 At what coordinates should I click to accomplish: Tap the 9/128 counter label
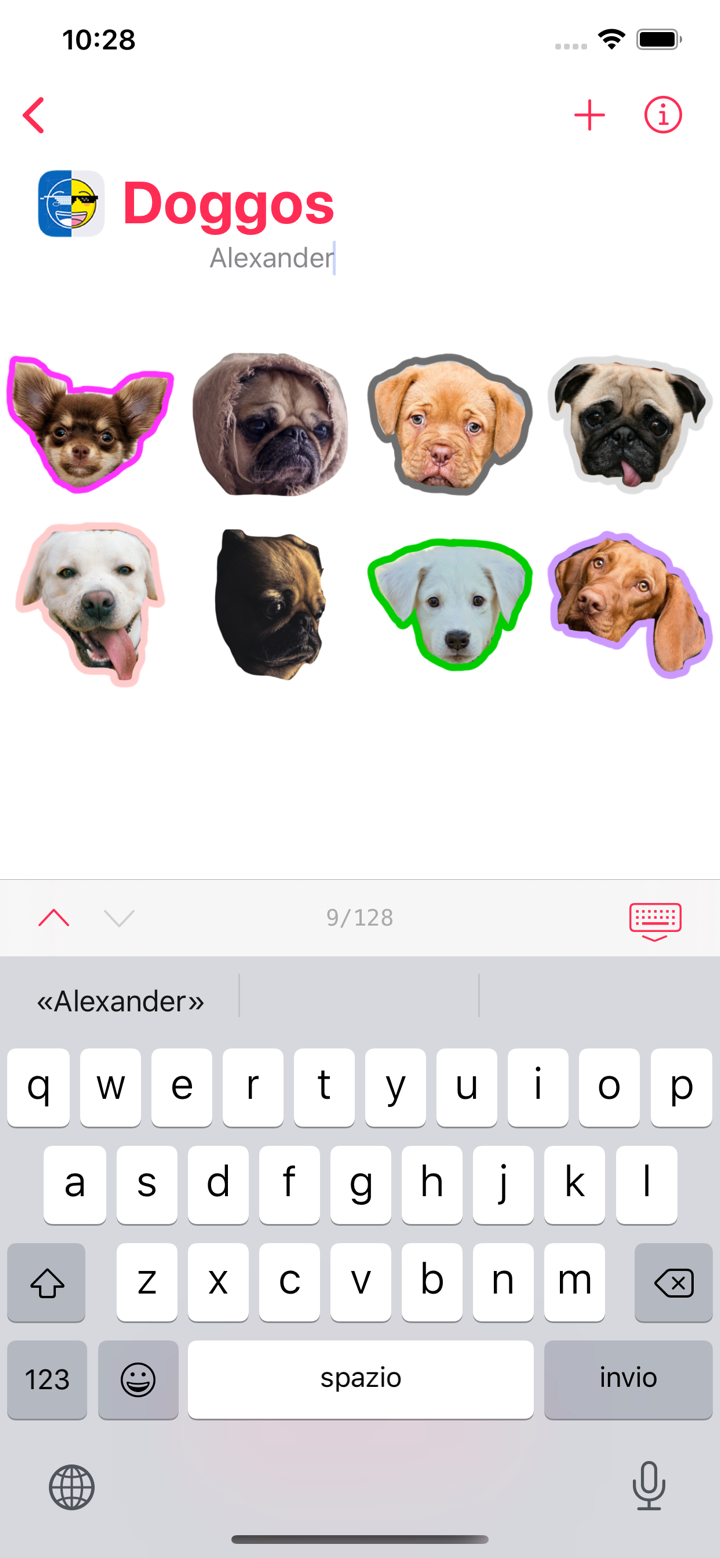pyautogui.click(x=360, y=917)
